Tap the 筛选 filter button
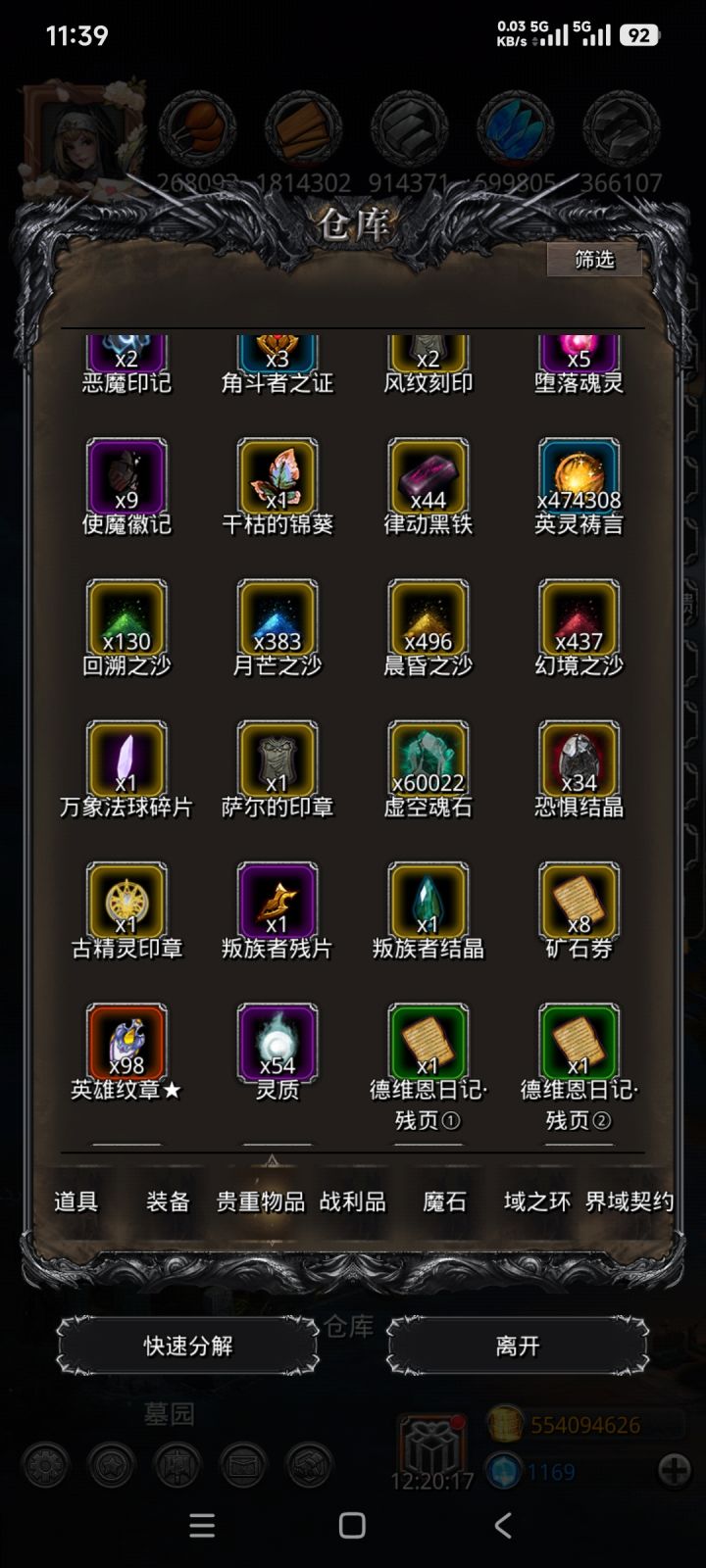The height and width of the screenshot is (1568, 706). tap(592, 262)
